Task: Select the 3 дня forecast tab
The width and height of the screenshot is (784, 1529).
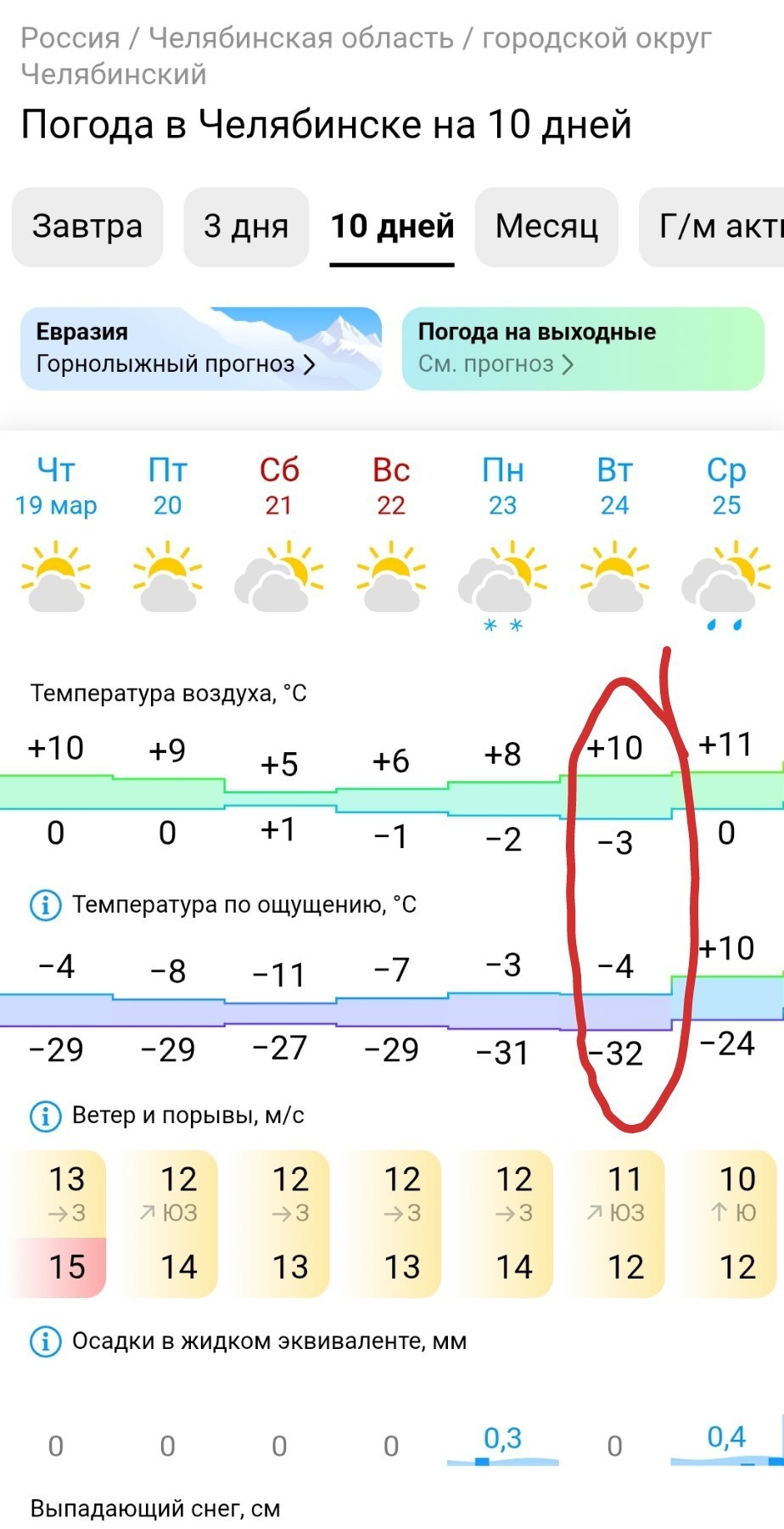Action: pyautogui.click(x=246, y=227)
